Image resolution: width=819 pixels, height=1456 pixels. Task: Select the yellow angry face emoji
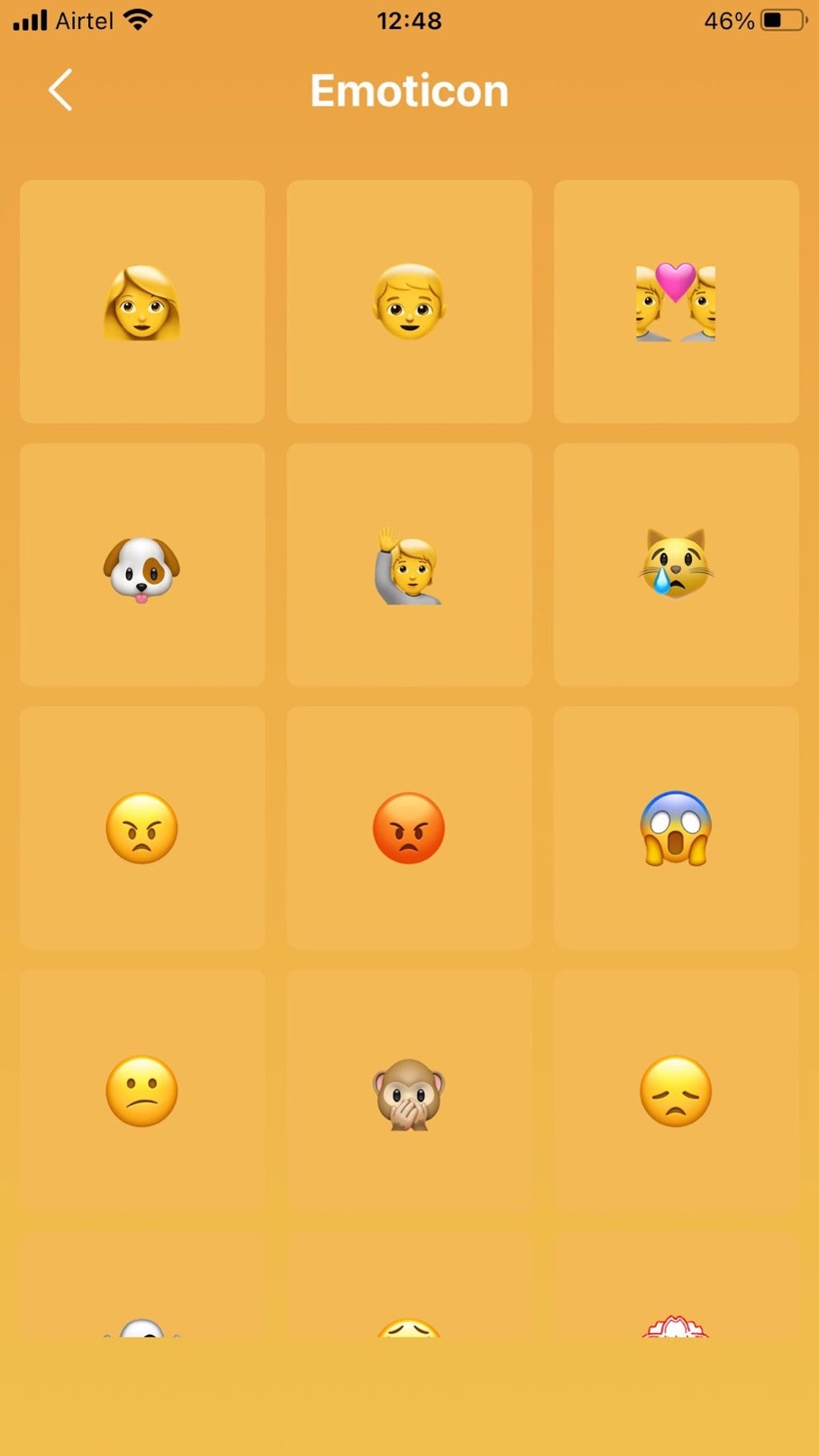coord(142,828)
